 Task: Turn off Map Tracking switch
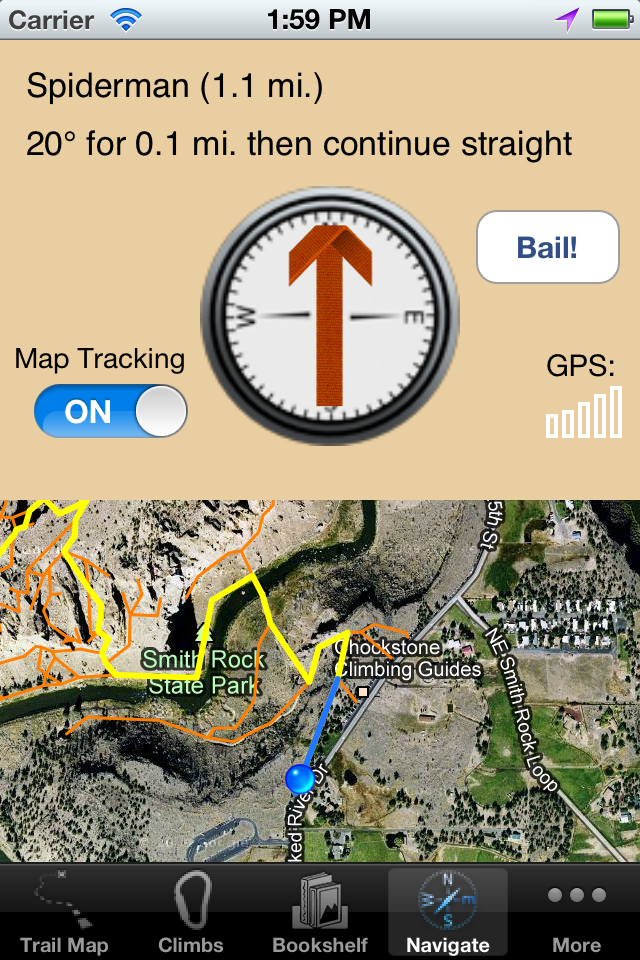(110, 412)
